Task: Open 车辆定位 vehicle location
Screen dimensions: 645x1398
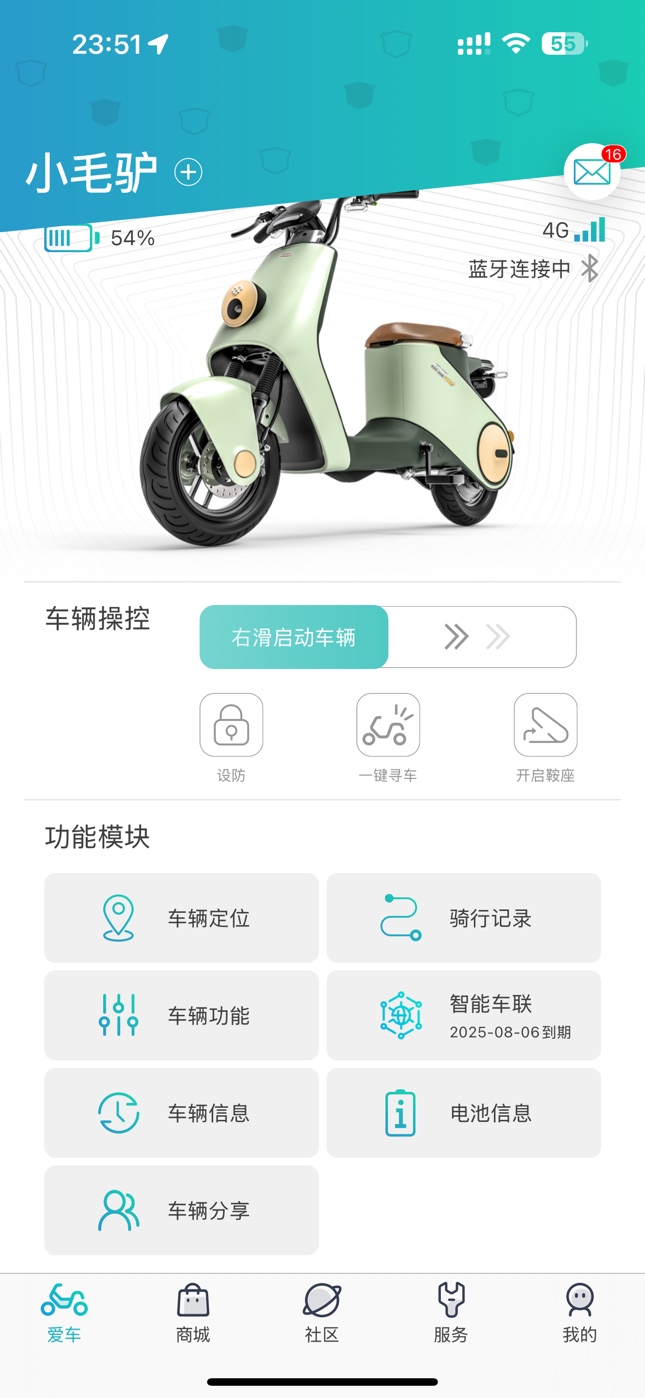Action: pos(181,918)
